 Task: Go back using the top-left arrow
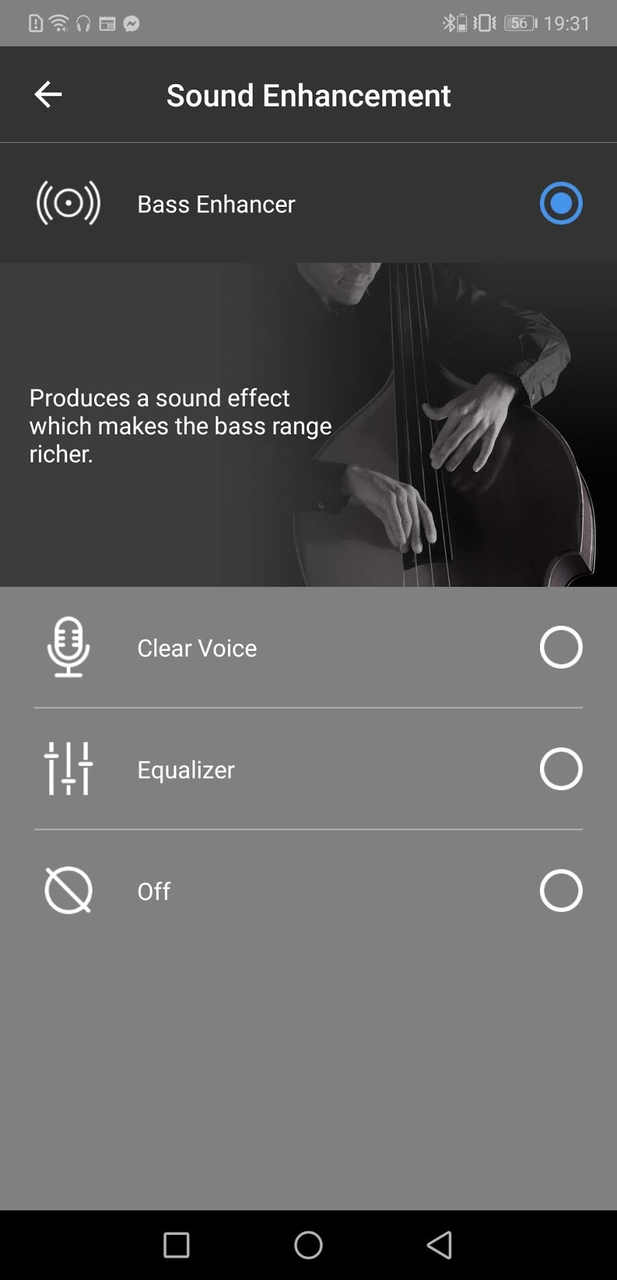pos(48,95)
